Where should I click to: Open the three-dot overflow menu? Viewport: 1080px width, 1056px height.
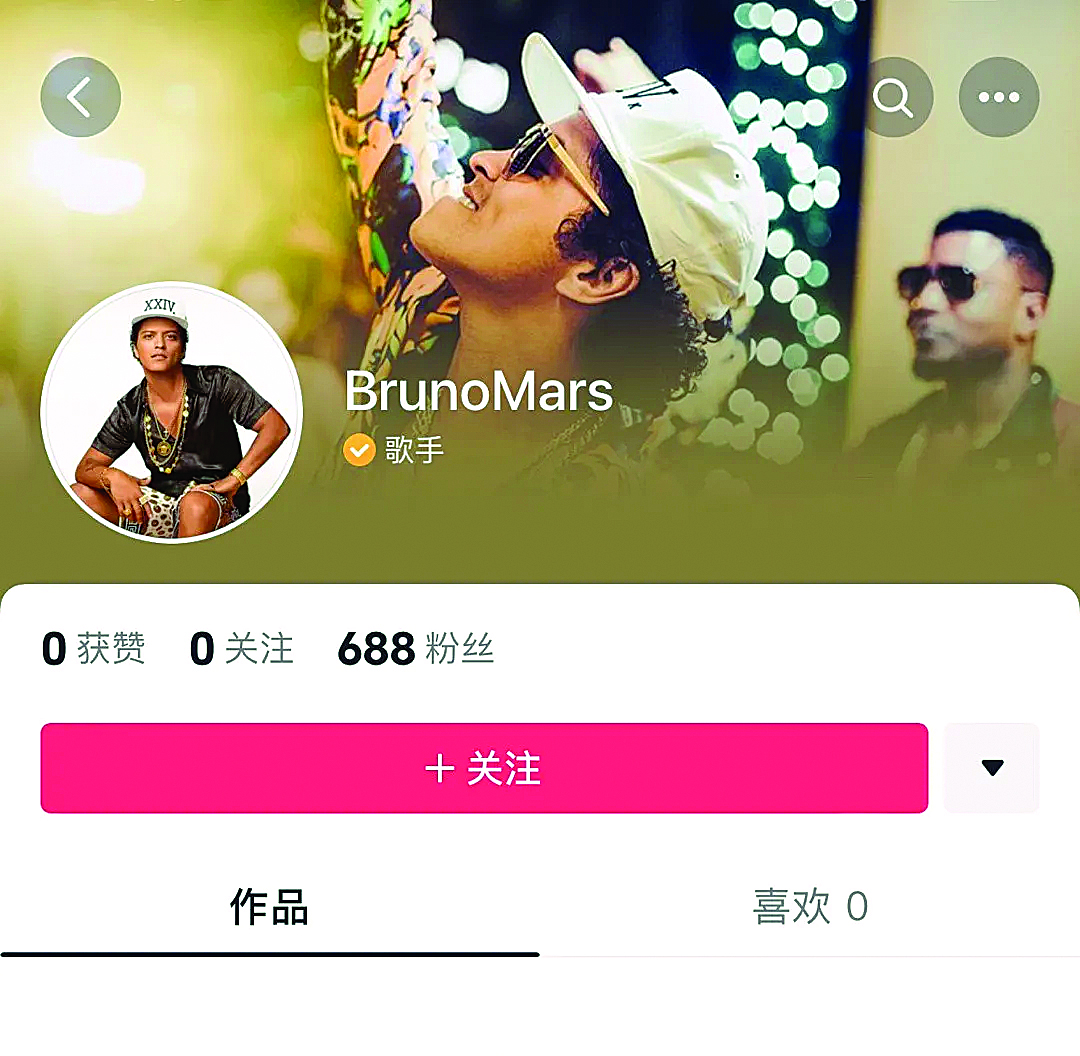[998, 97]
